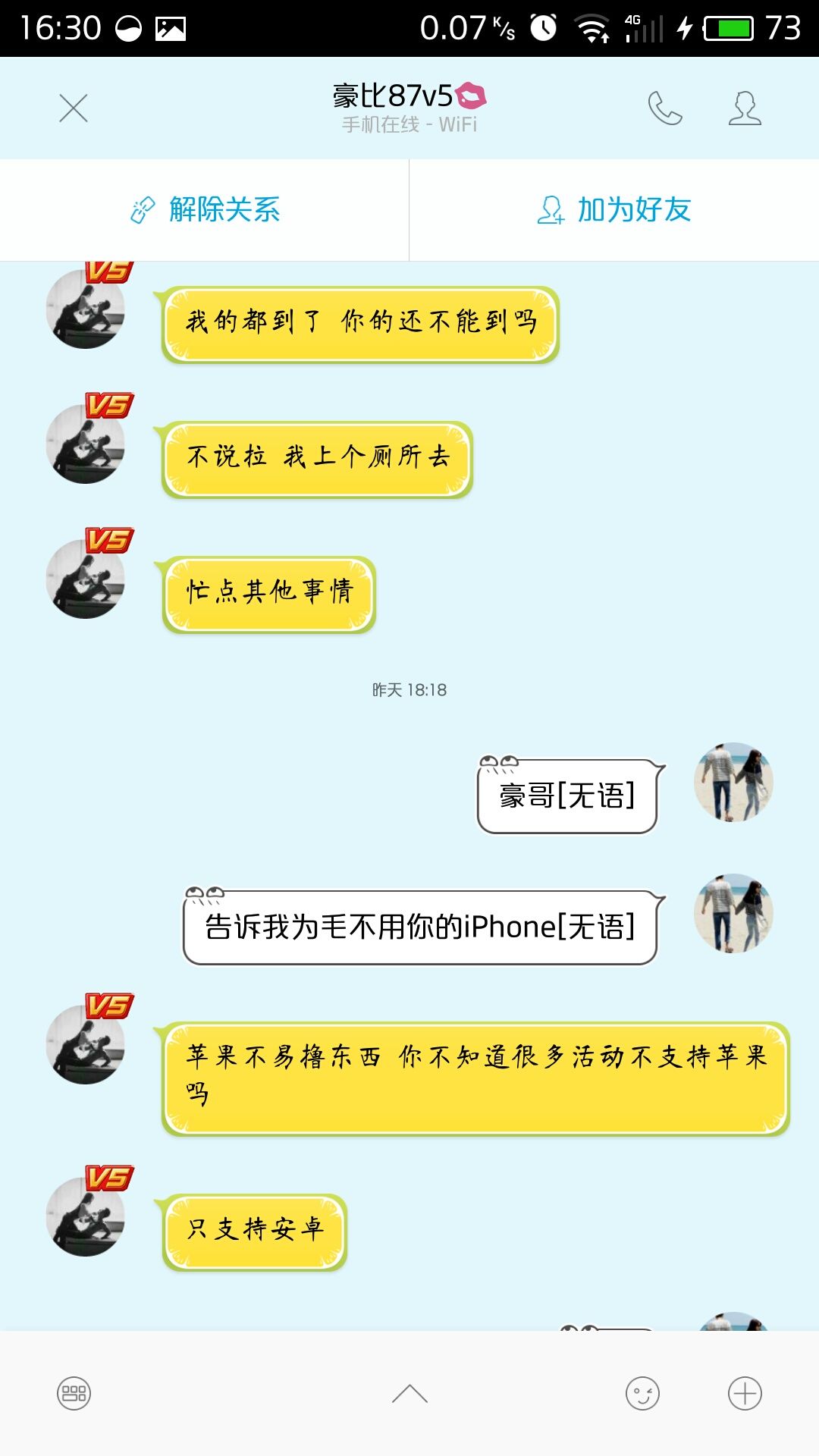Screen dimensions: 819x1456
Task: Close the chat with the X icon
Action: [74, 108]
